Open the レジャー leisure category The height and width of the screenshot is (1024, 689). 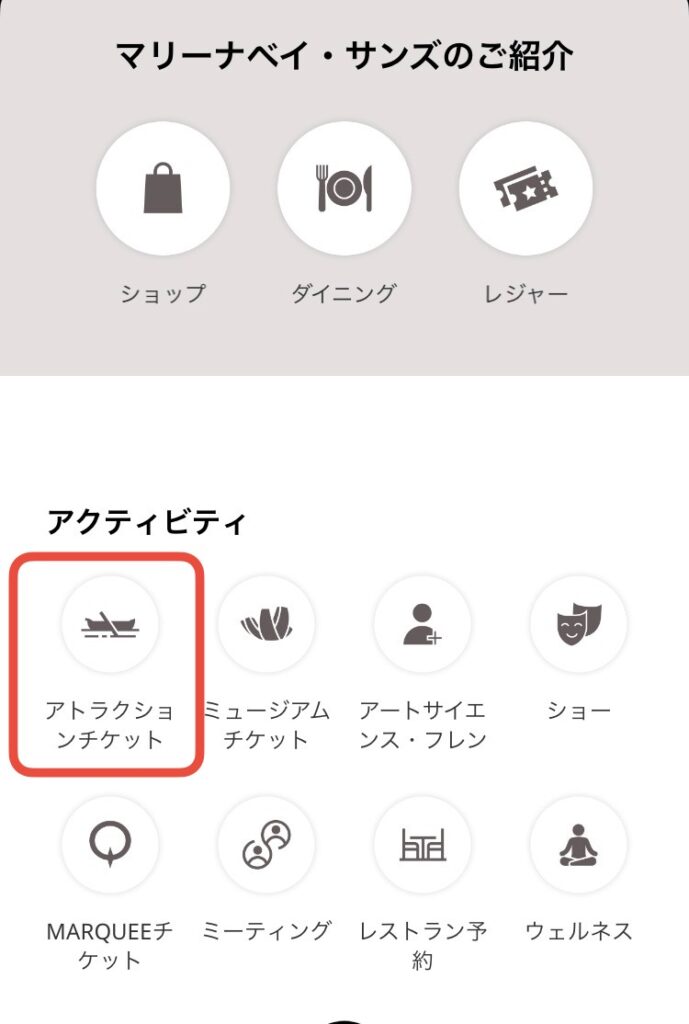525,189
